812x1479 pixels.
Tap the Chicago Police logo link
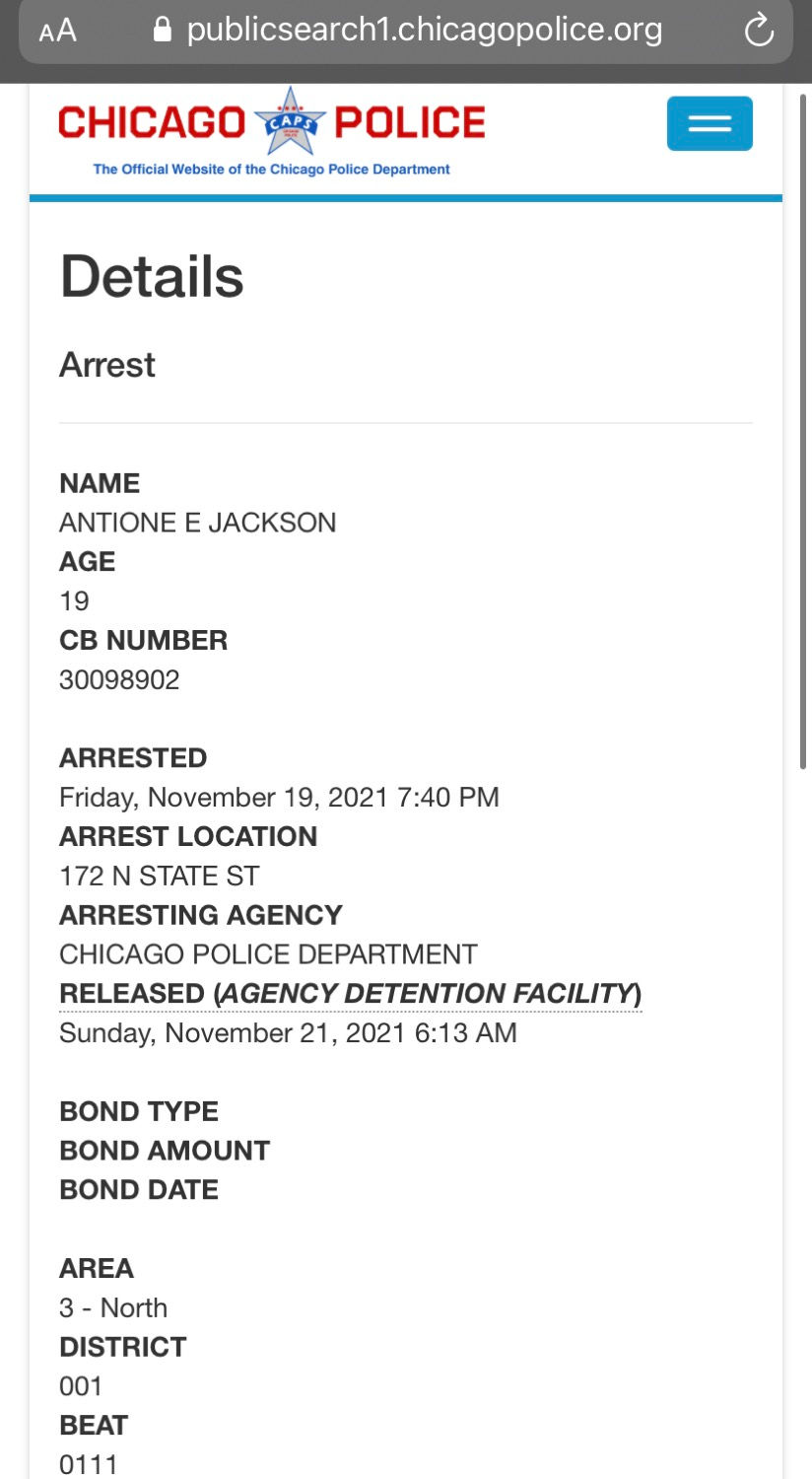(272, 132)
